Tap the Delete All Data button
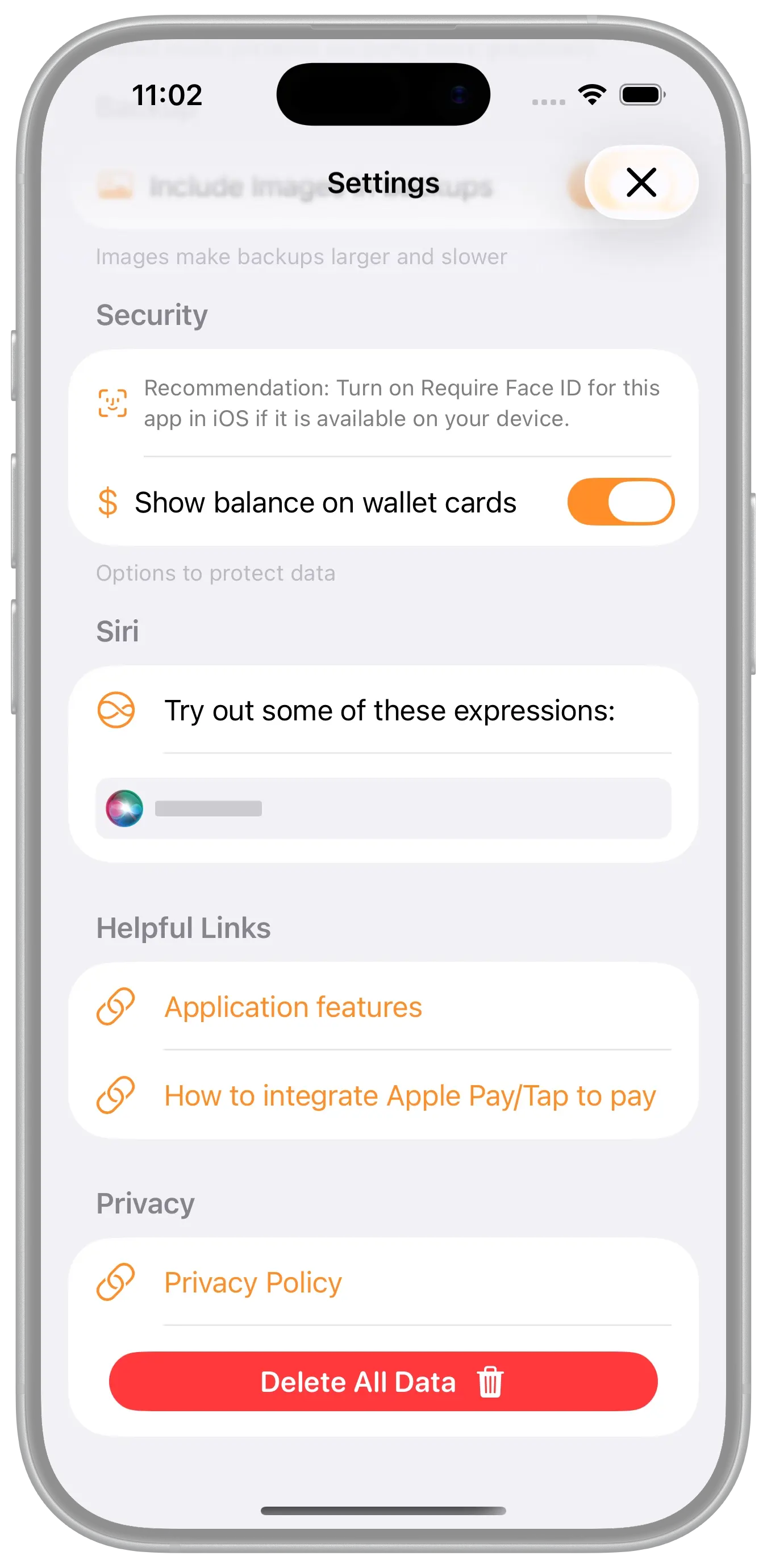The height and width of the screenshot is (1568, 767). pos(383,1381)
